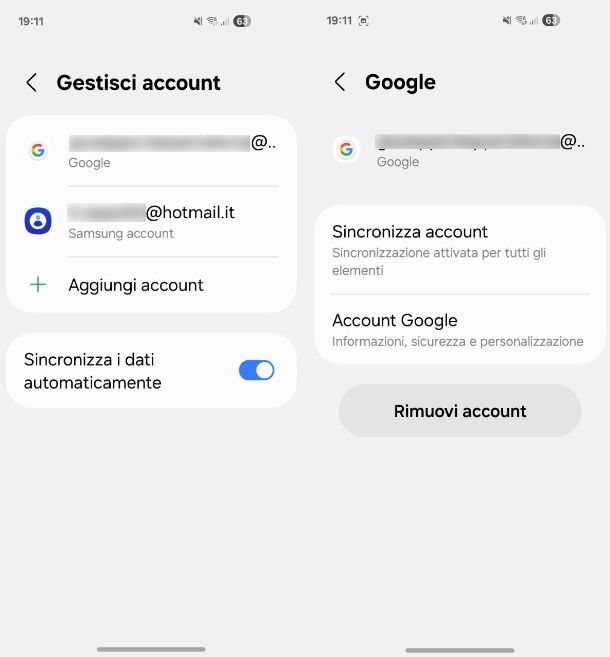This screenshot has height=657, width=610.
Task: Open Account Google settings
Action: click(458, 329)
